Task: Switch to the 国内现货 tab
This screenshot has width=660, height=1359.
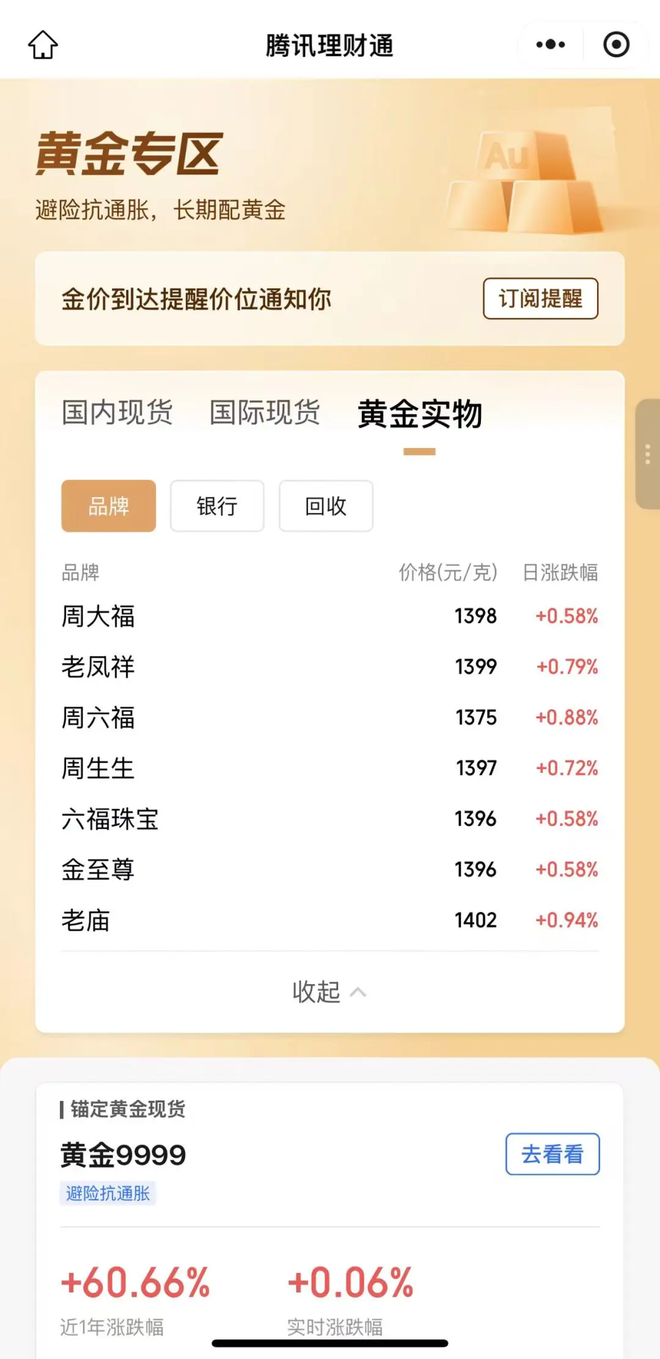Action: pyautogui.click(x=117, y=412)
